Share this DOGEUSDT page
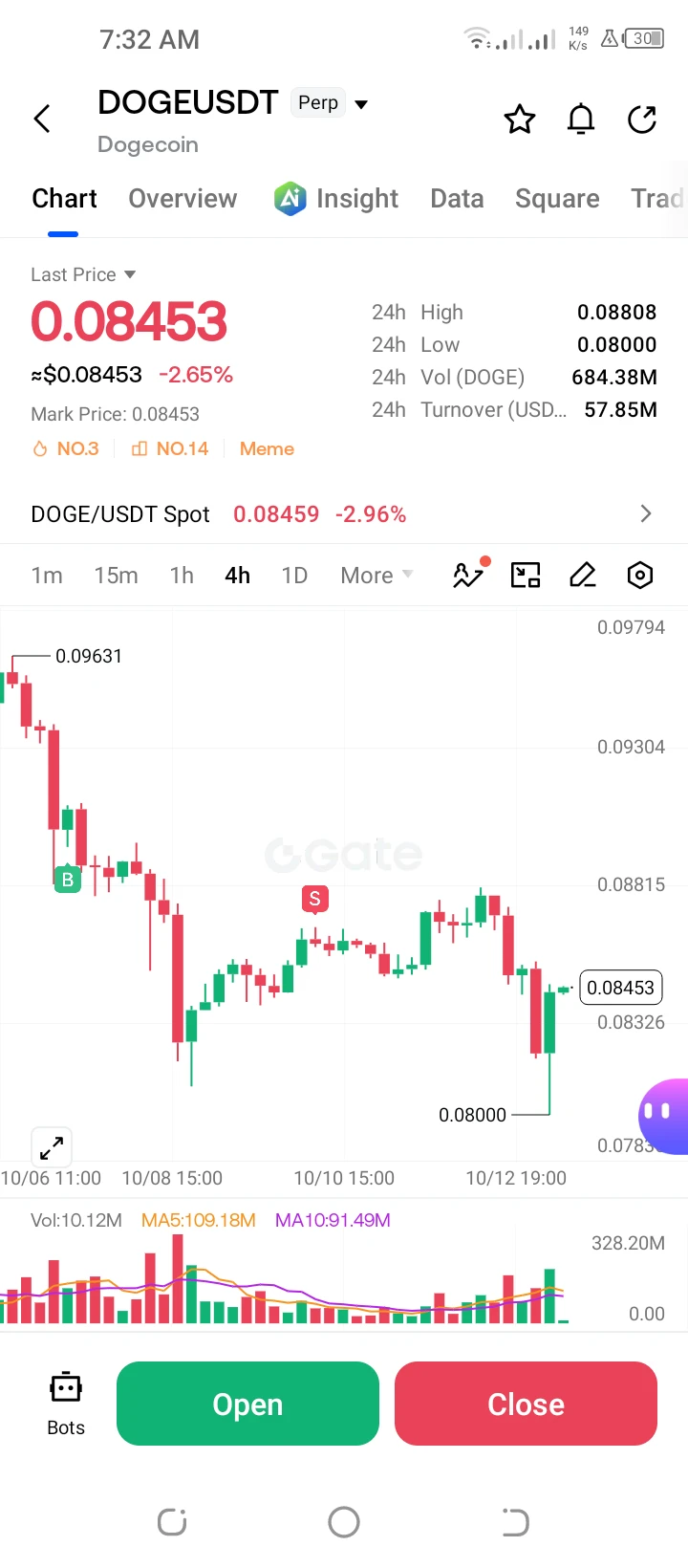This screenshot has width=688, height=1568. coord(642,120)
